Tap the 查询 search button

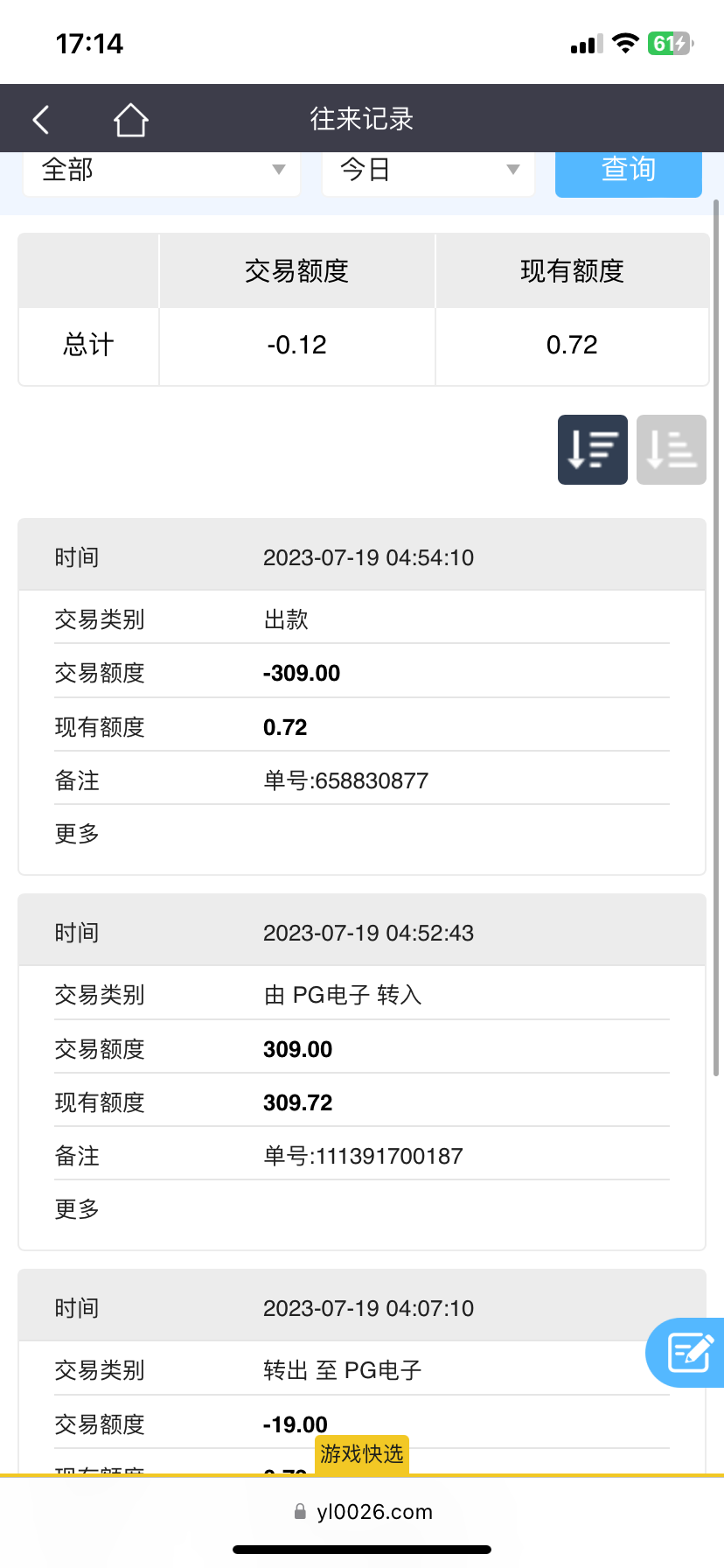pyautogui.click(x=628, y=171)
